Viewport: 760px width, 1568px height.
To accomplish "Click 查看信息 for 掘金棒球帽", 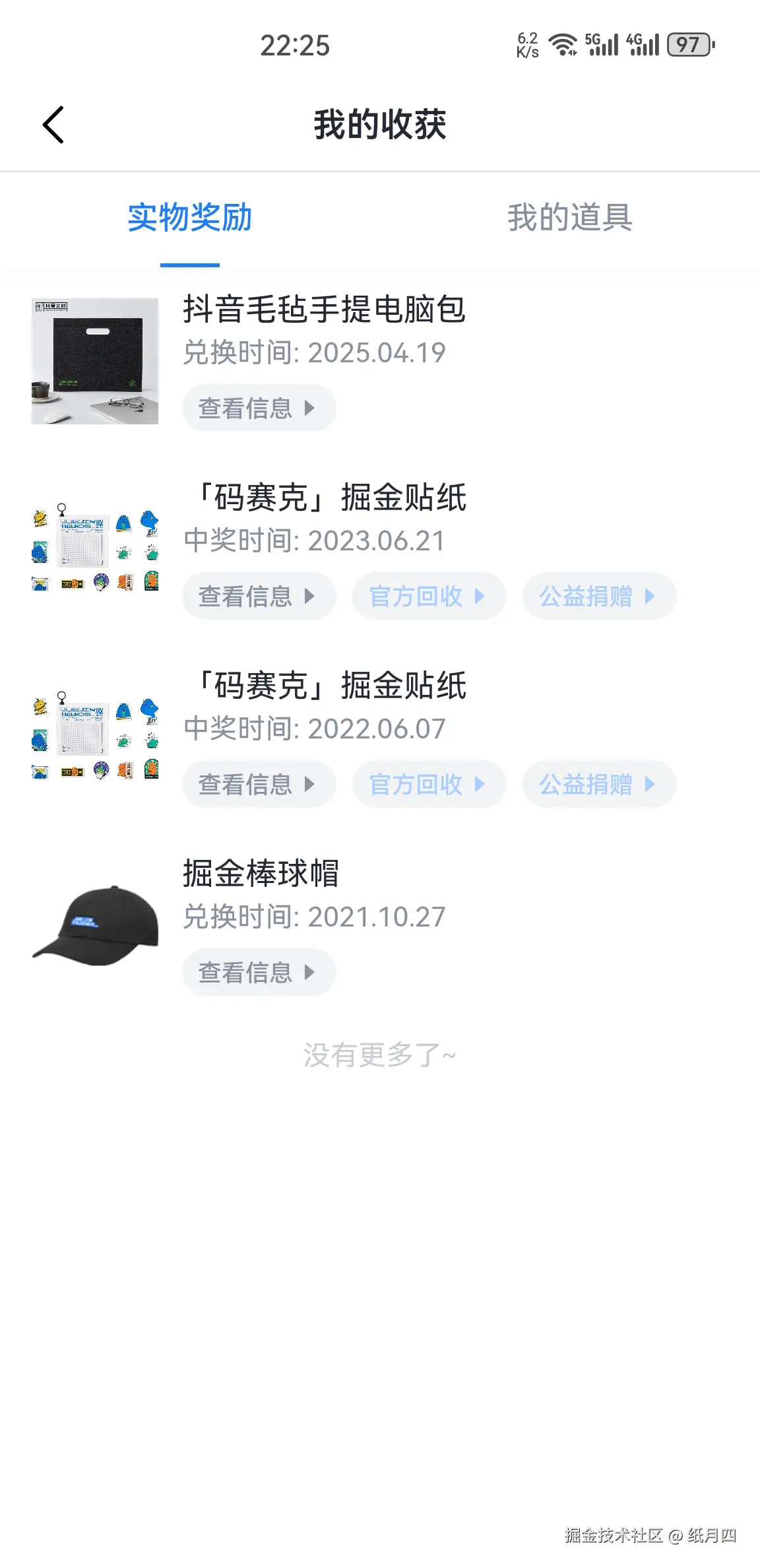I will (259, 971).
